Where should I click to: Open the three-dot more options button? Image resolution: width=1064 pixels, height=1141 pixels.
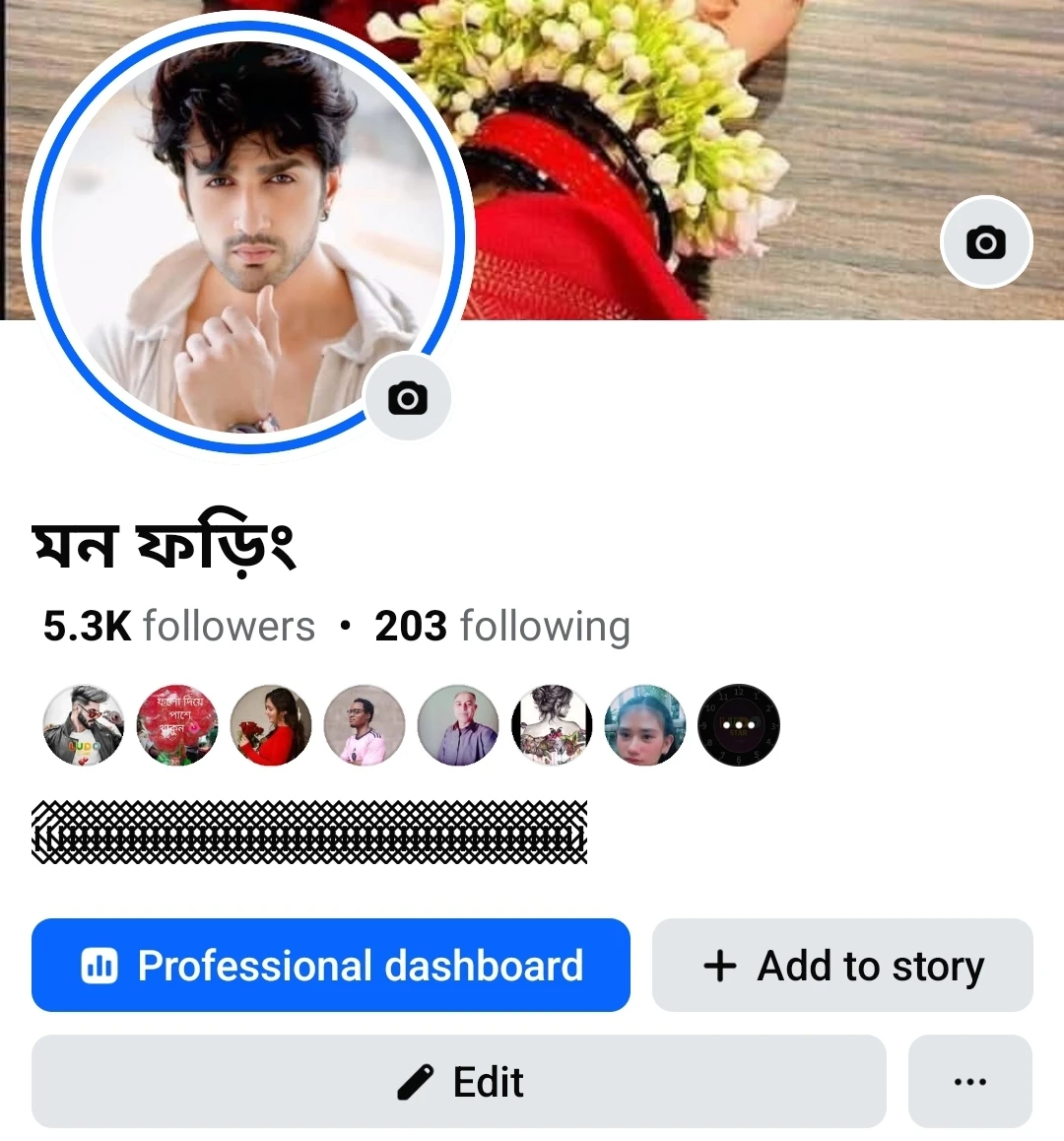969,1082
